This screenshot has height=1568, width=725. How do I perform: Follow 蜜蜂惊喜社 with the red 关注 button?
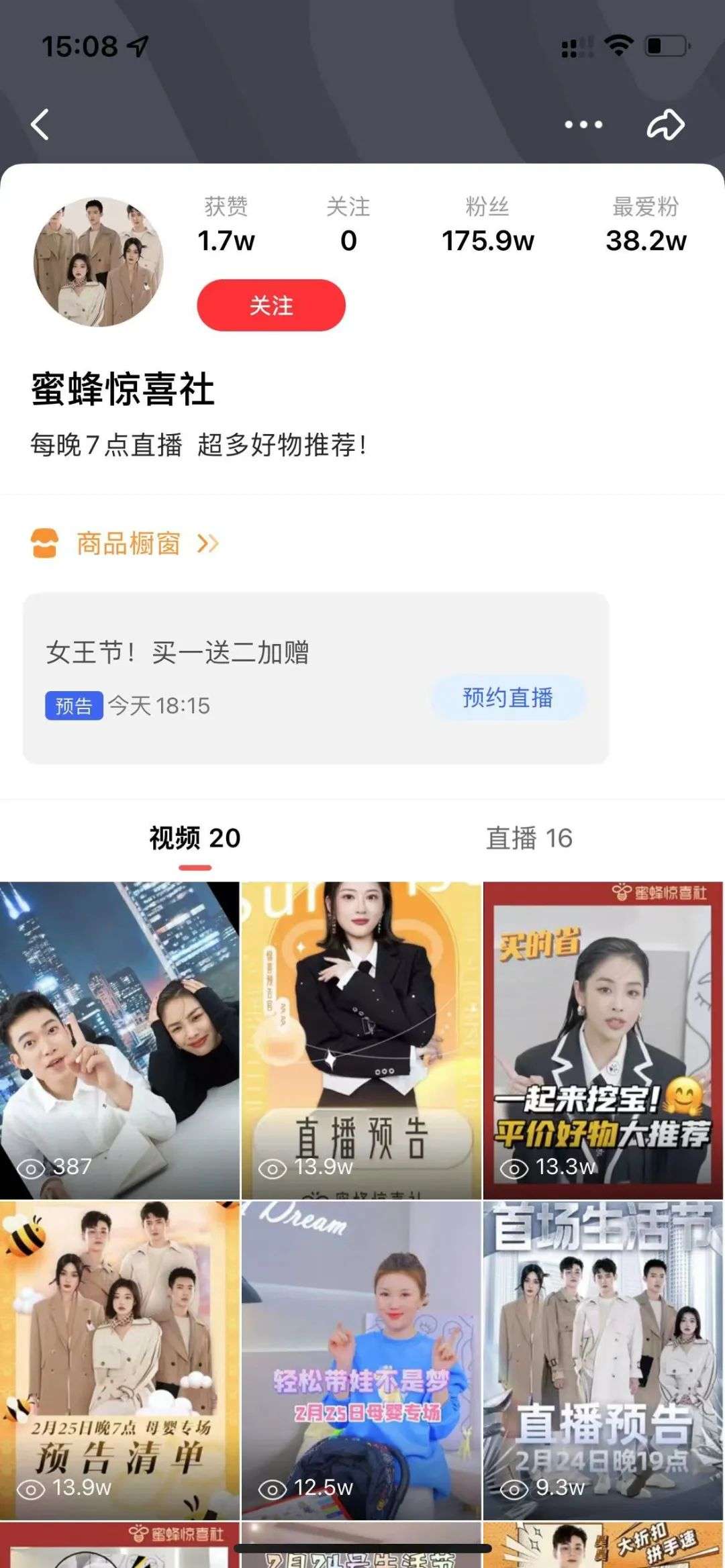click(271, 305)
